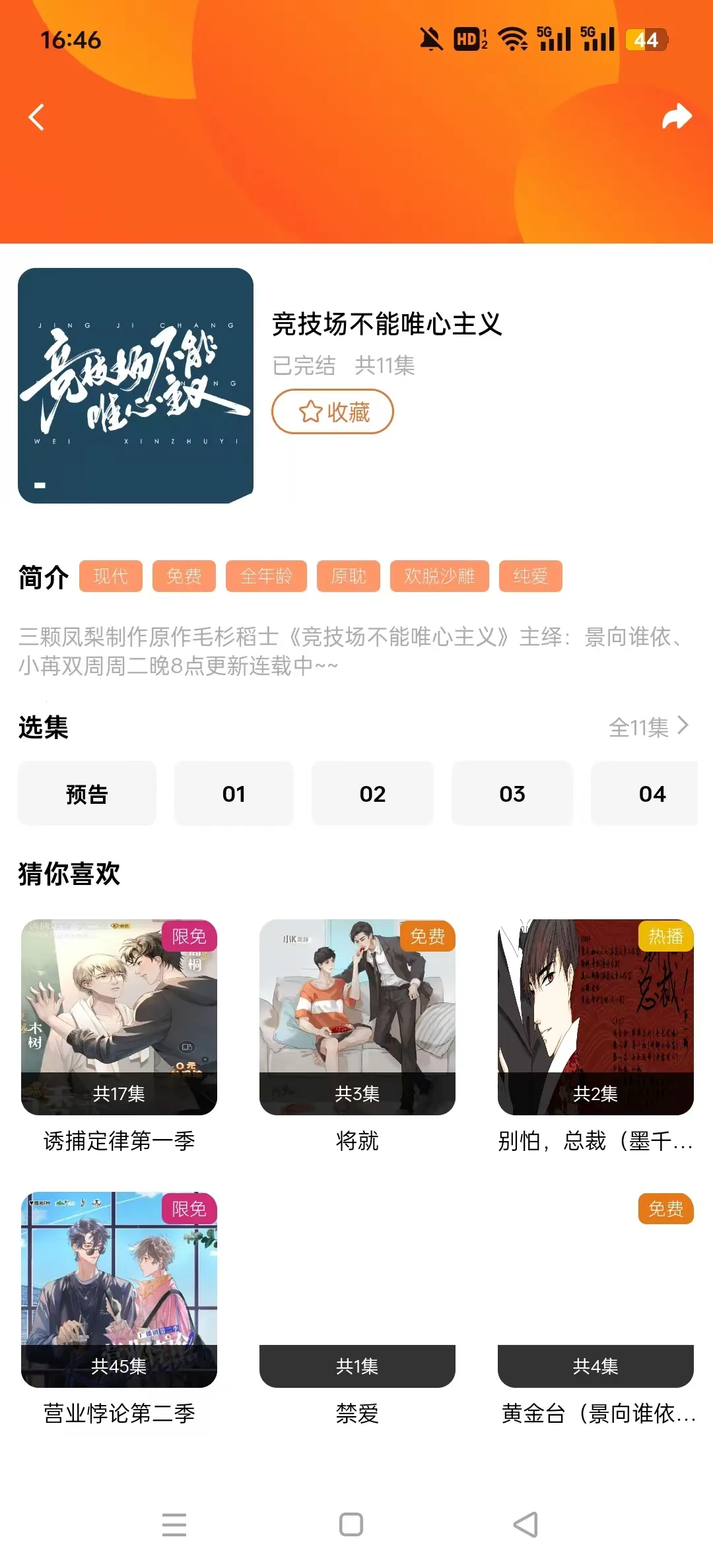Tap the star in the 收藏 button

(x=309, y=411)
